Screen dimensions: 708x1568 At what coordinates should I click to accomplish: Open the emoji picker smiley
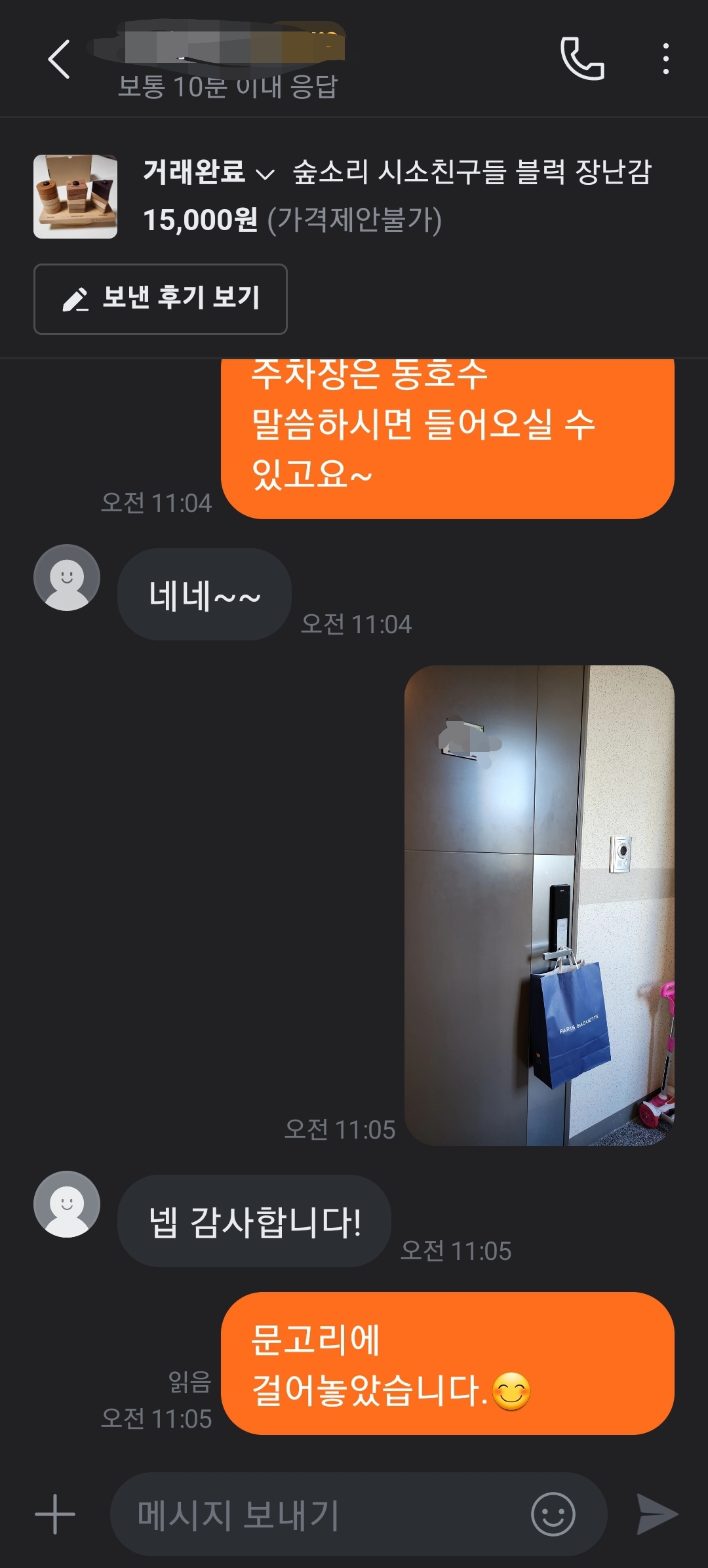553,1514
